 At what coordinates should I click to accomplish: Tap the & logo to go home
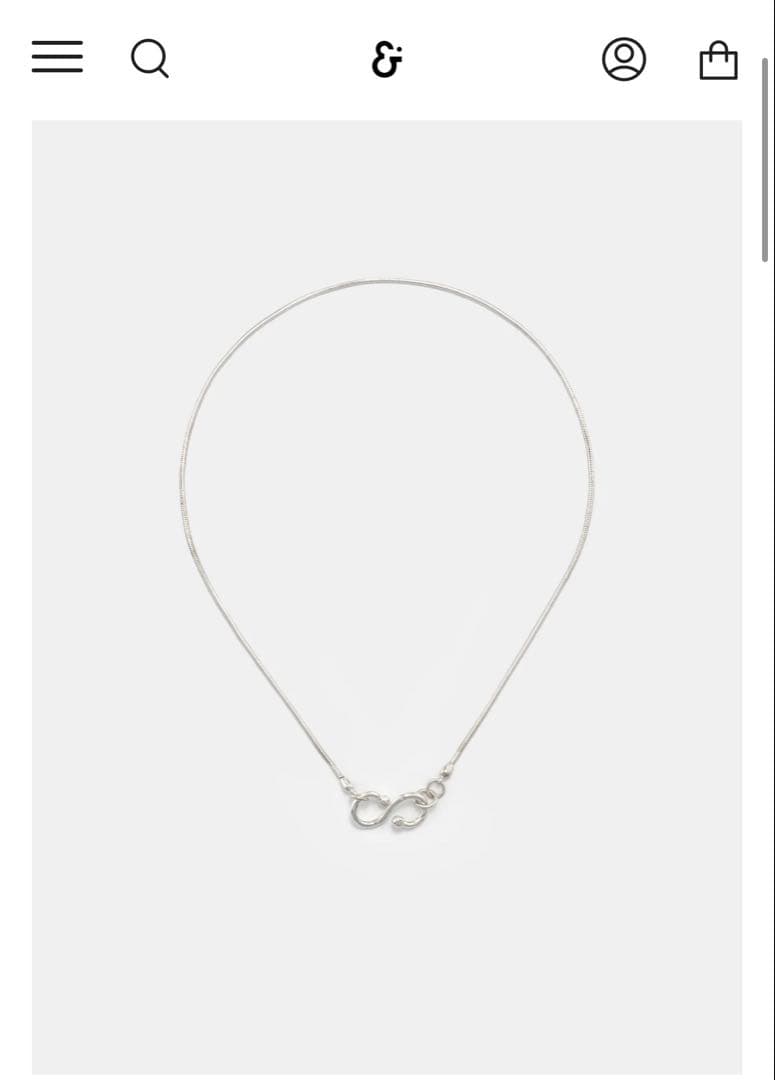tap(387, 59)
